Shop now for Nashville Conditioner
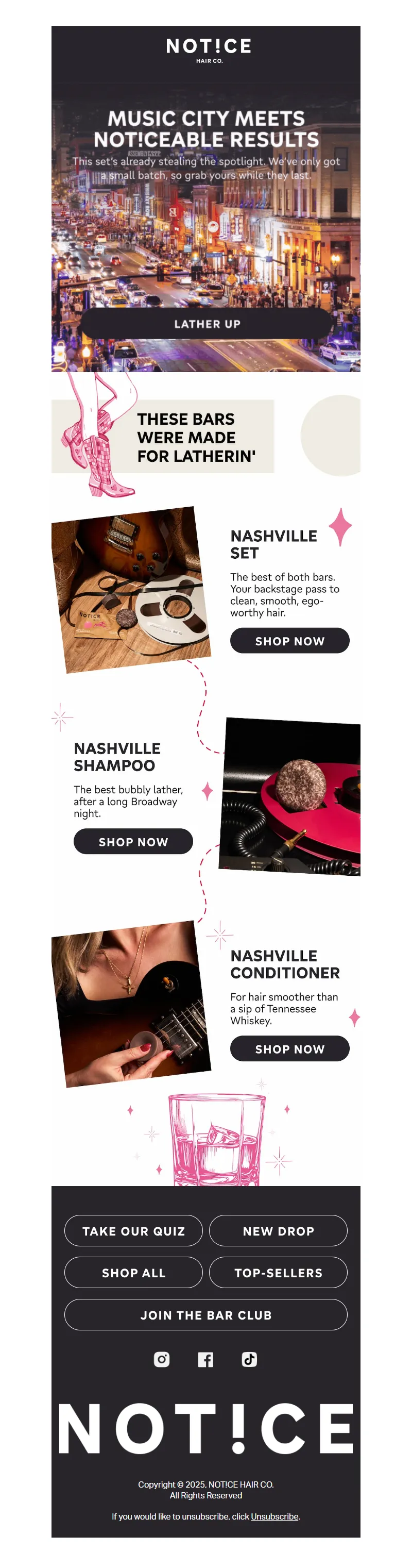Screen dimensions: 412x1568 (289, 1048)
